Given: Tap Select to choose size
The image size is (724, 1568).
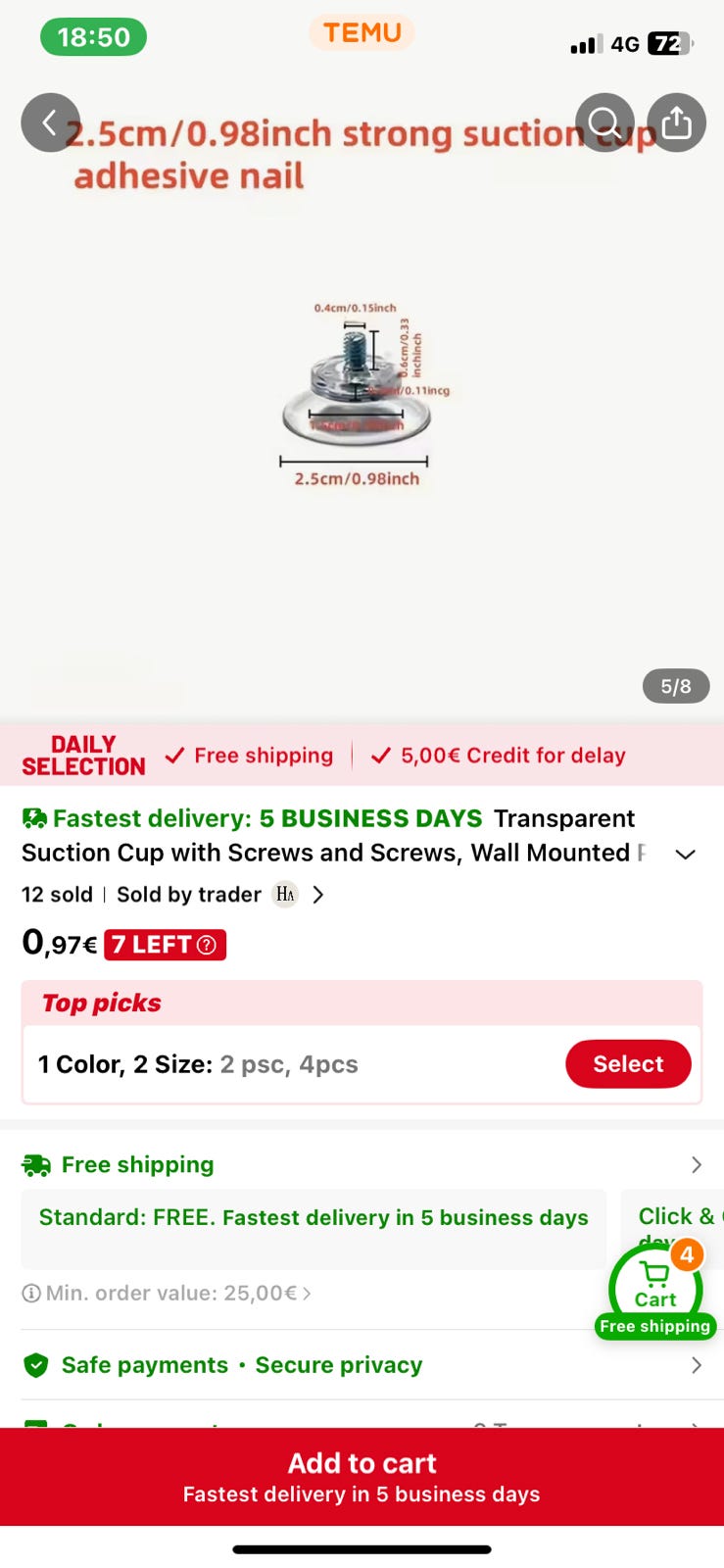Looking at the screenshot, I should coord(628,1064).
